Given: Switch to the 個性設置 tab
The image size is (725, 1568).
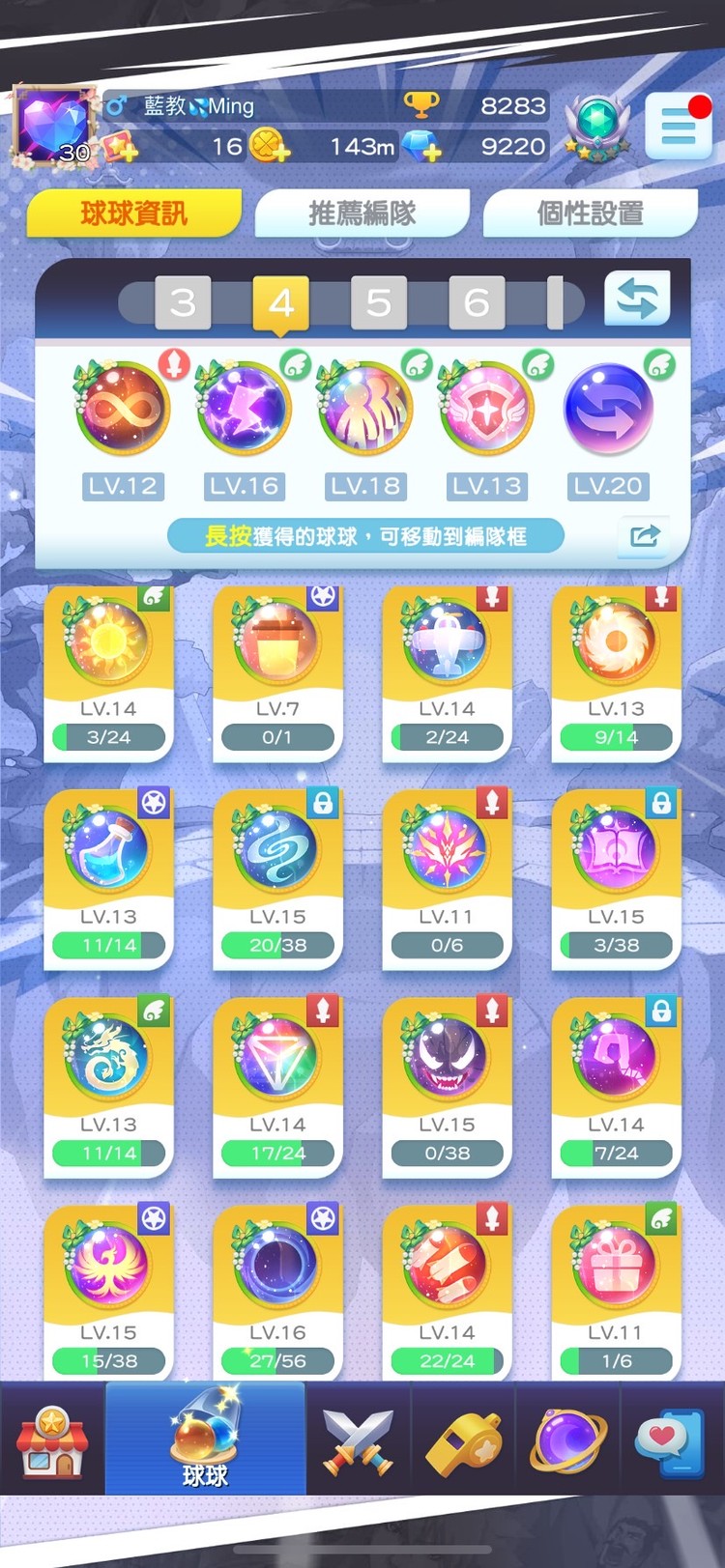Looking at the screenshot, I should [x=590, y=214].
